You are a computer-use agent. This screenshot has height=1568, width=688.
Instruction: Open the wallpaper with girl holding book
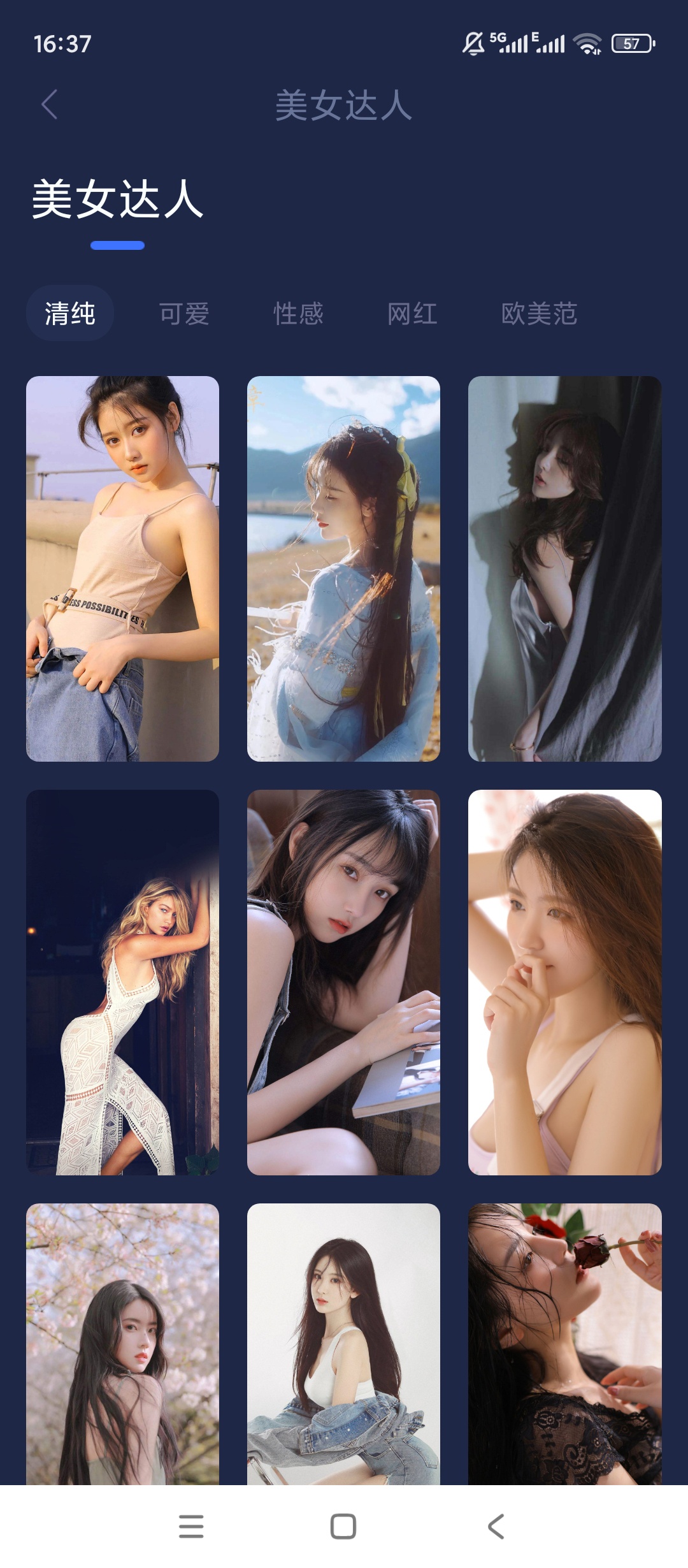click(x=343, y=982)
